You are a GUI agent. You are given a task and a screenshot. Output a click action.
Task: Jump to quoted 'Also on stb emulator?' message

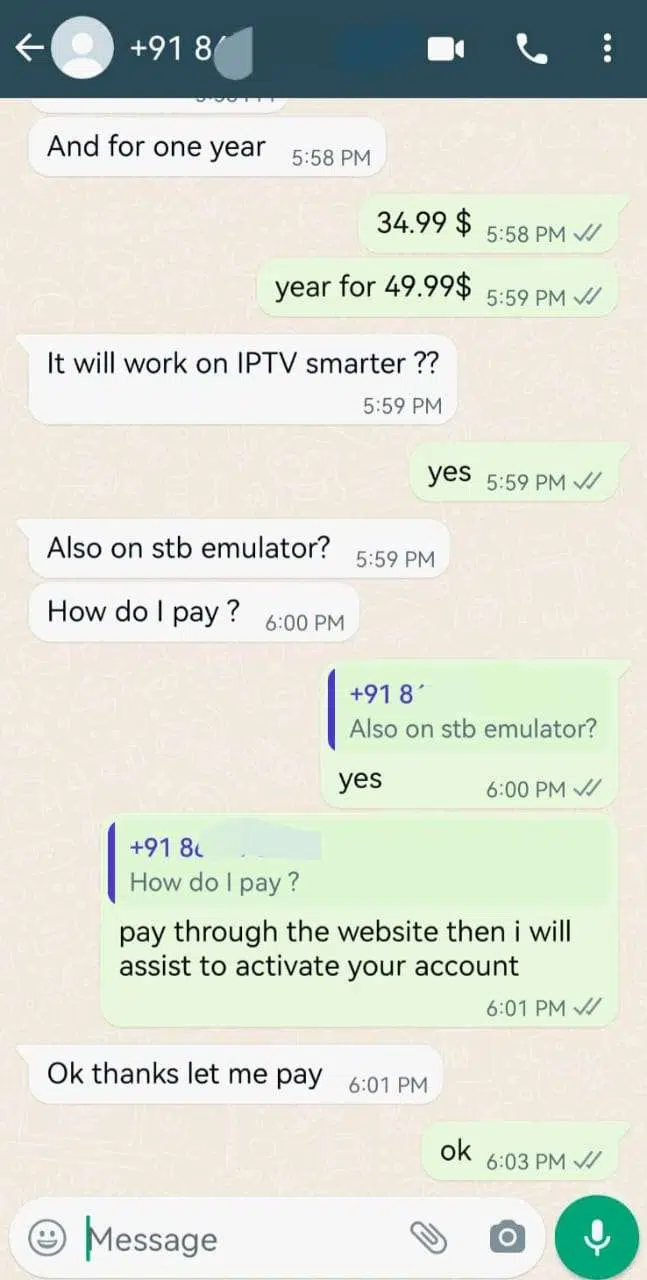470,711
